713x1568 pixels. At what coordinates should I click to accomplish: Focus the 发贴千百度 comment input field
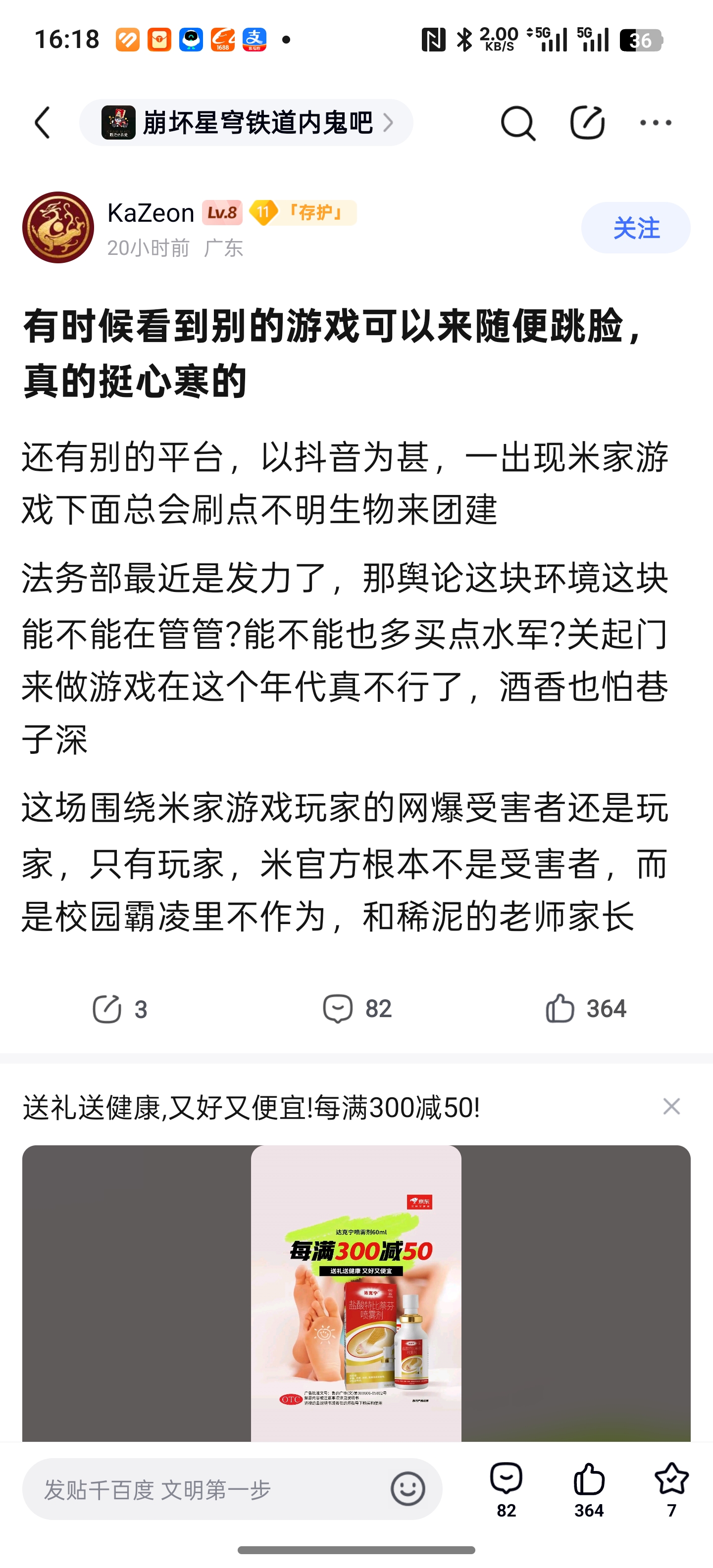pos(207,1489)
